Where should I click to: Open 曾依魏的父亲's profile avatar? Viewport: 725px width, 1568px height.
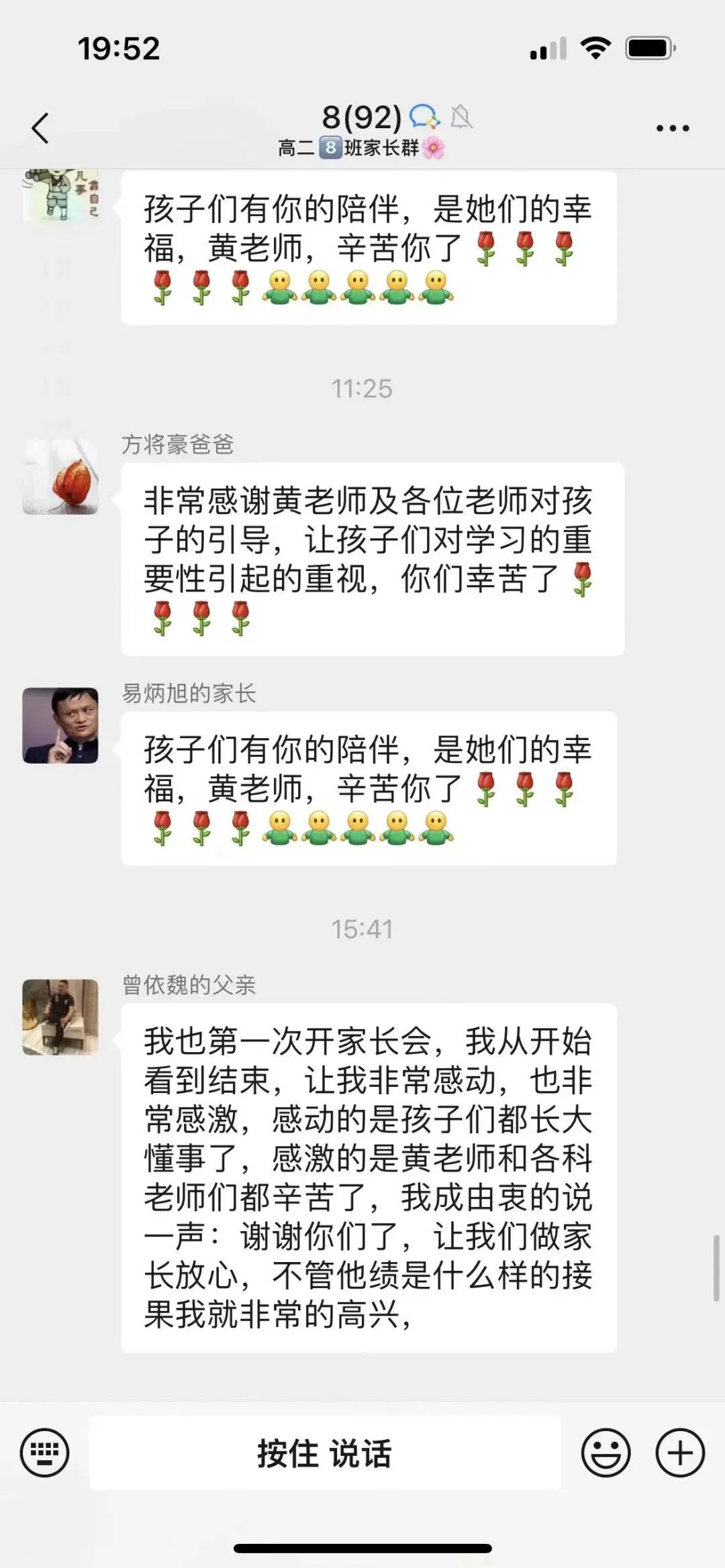click(60, 1016)
